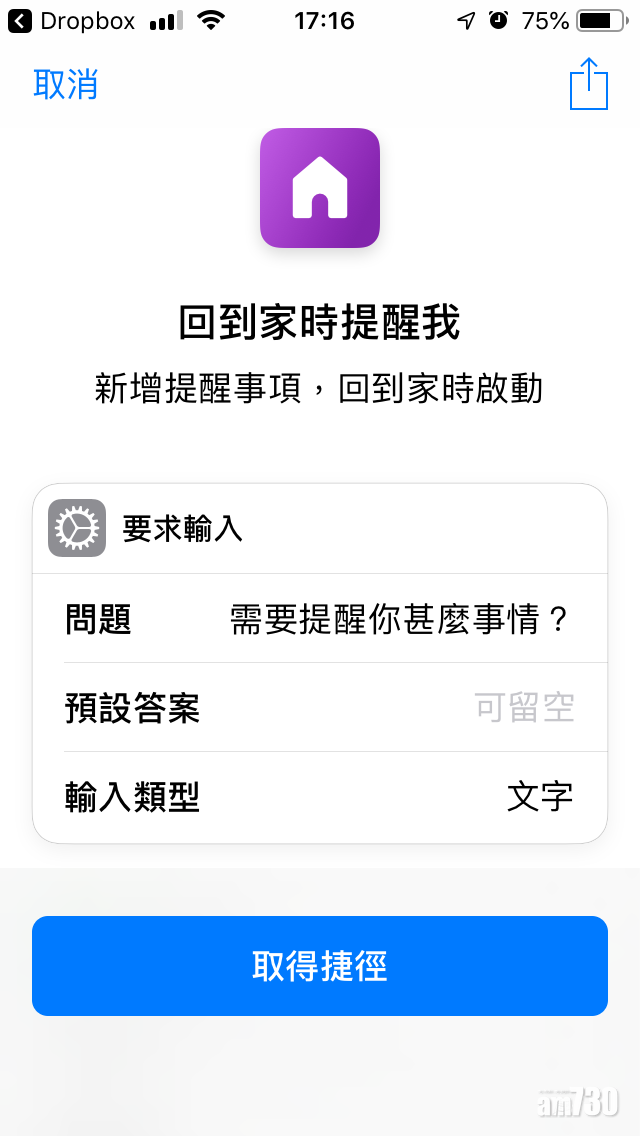Open the share sheet icon
The image size is (640, 1136).
tap(588, 84)
